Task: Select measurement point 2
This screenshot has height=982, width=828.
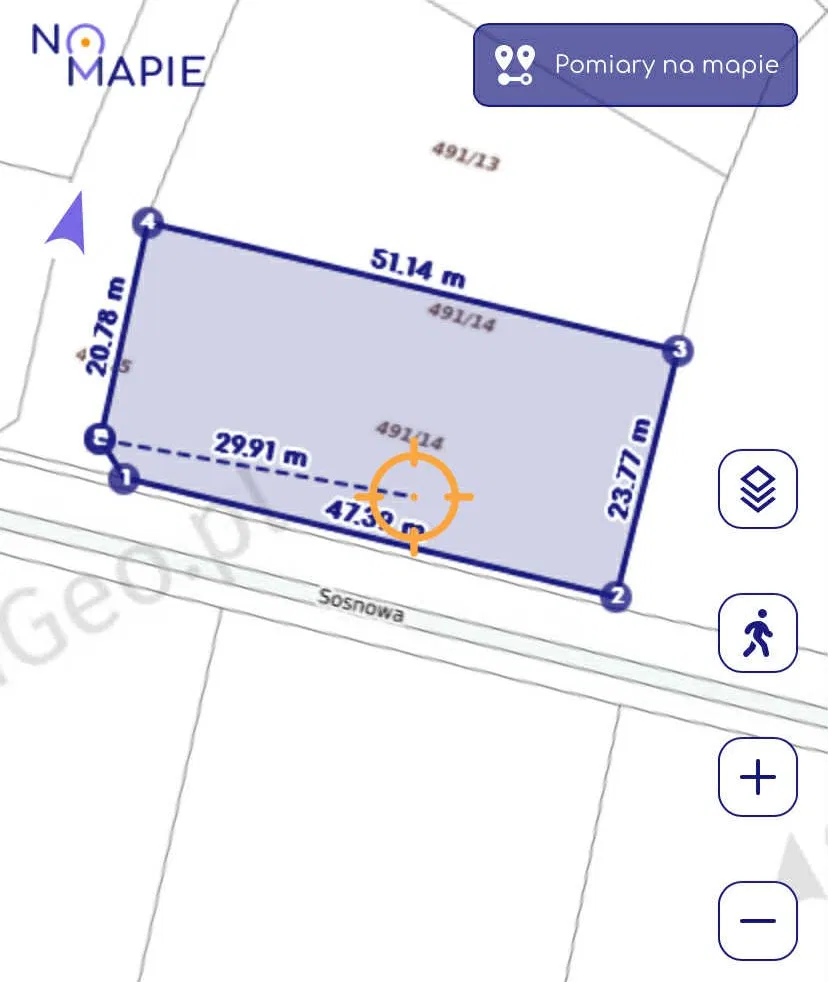Action: pos(617,597)
